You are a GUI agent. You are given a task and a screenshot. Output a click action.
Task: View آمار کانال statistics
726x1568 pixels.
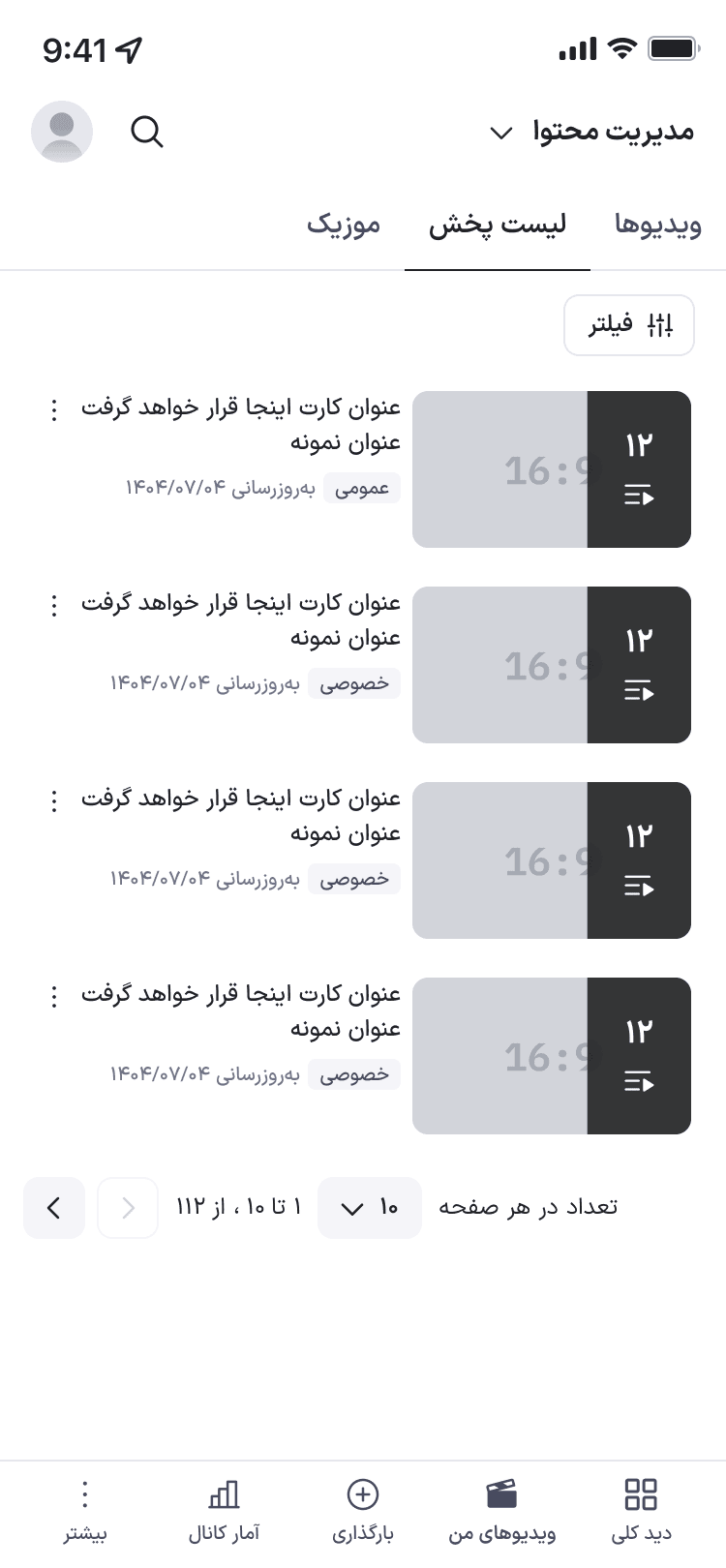tap(224, 1510)
